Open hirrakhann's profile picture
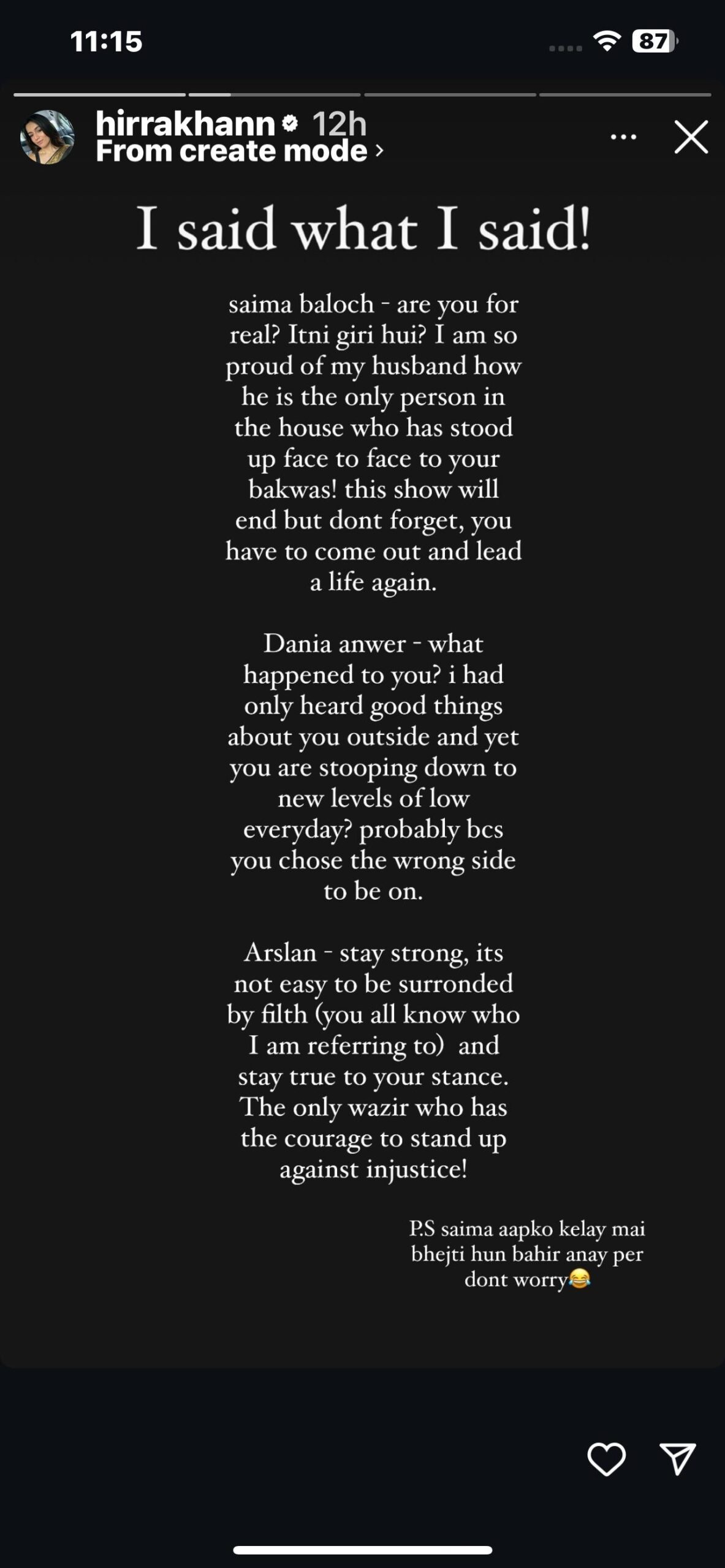The width and height of the screenshot is (725, 1568). (x=47, y=137)
